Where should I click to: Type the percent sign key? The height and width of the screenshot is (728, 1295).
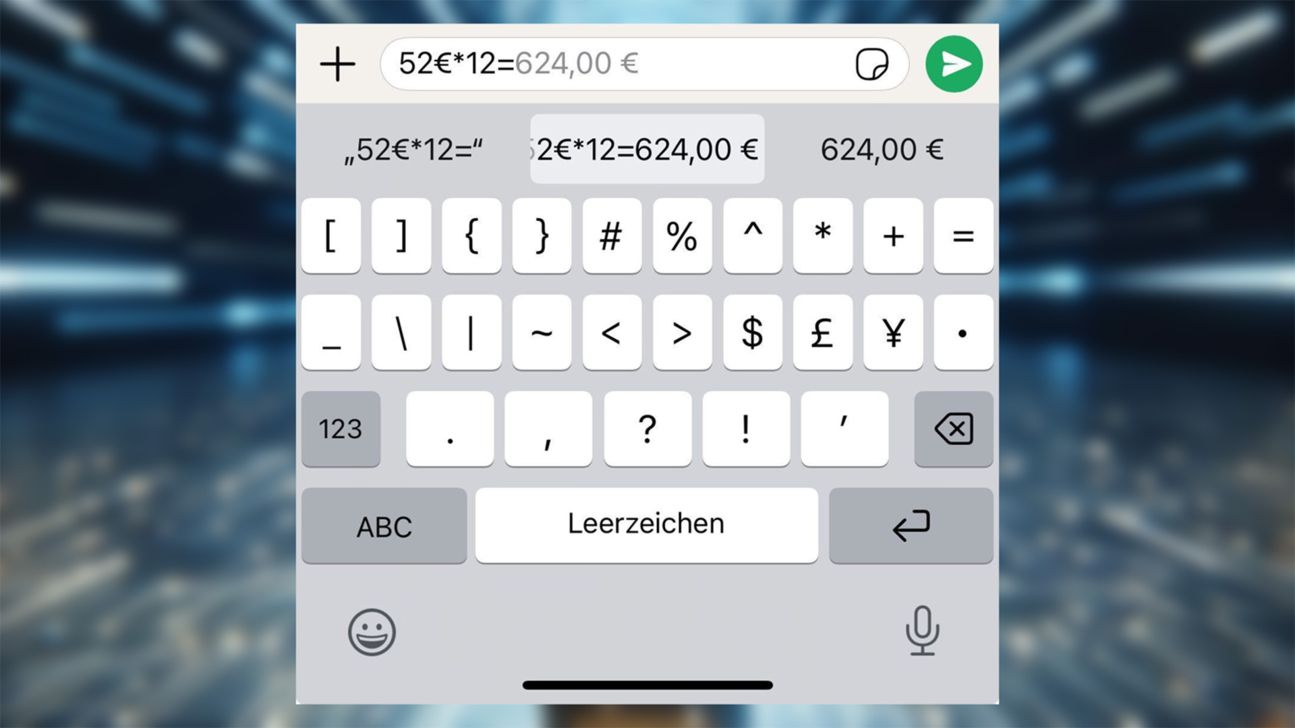point(682,236)
